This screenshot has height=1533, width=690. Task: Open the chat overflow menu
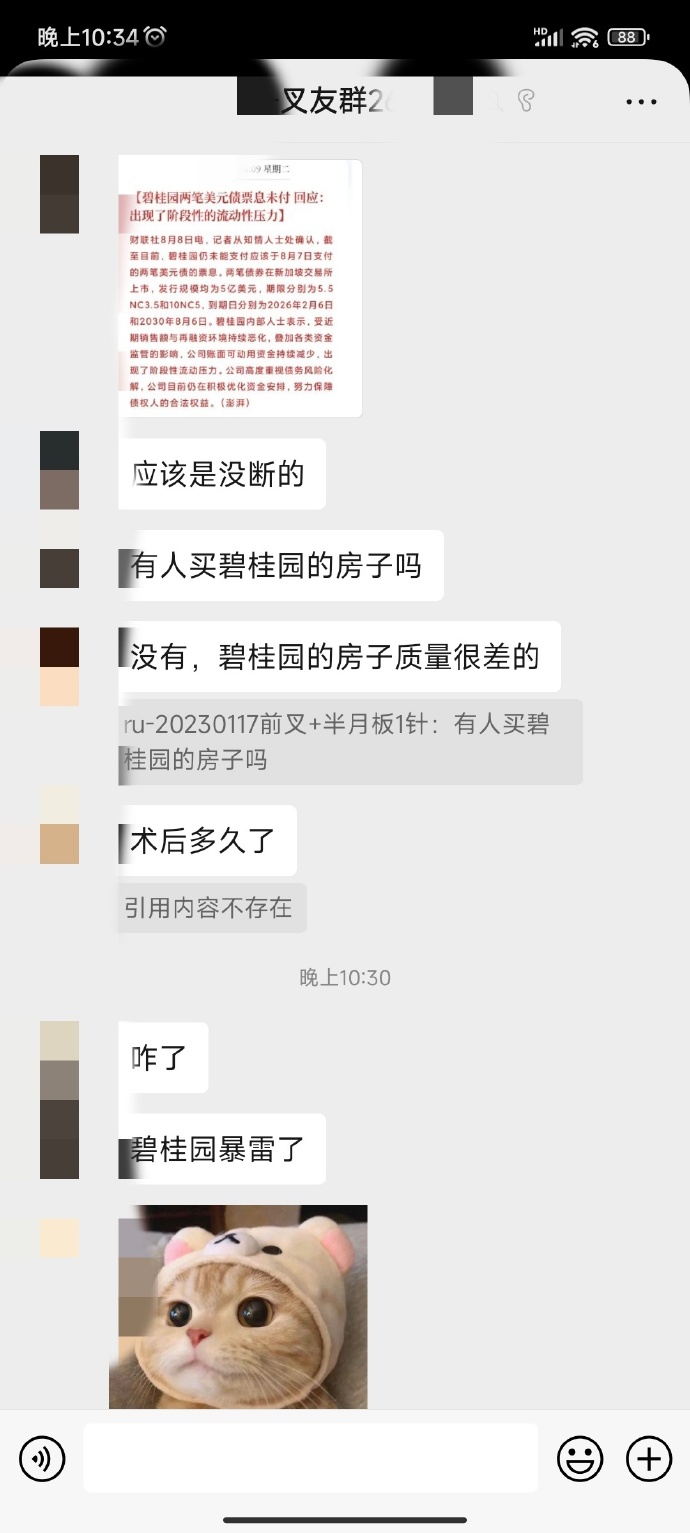tap(641, 102)
